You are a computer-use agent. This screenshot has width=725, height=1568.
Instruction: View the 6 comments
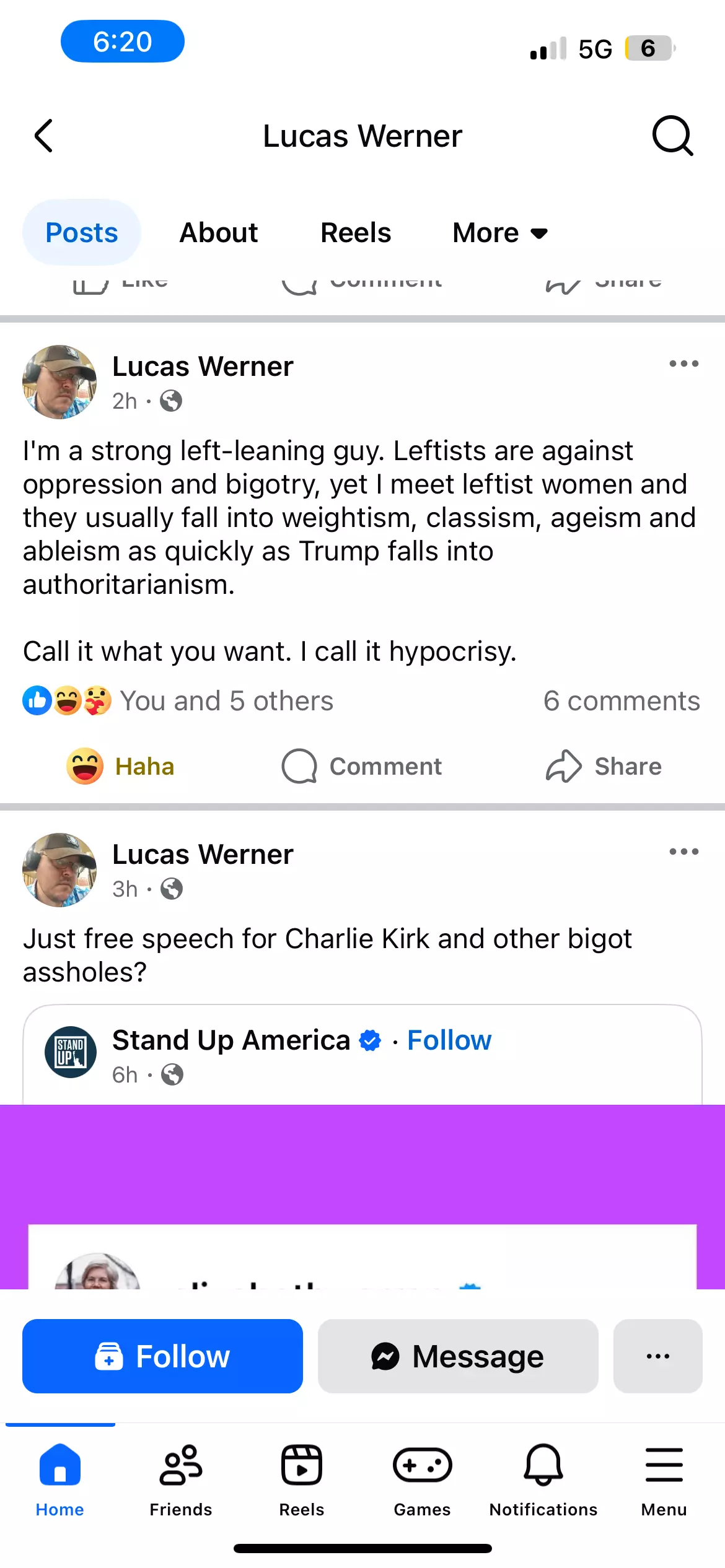coord(621,701)
